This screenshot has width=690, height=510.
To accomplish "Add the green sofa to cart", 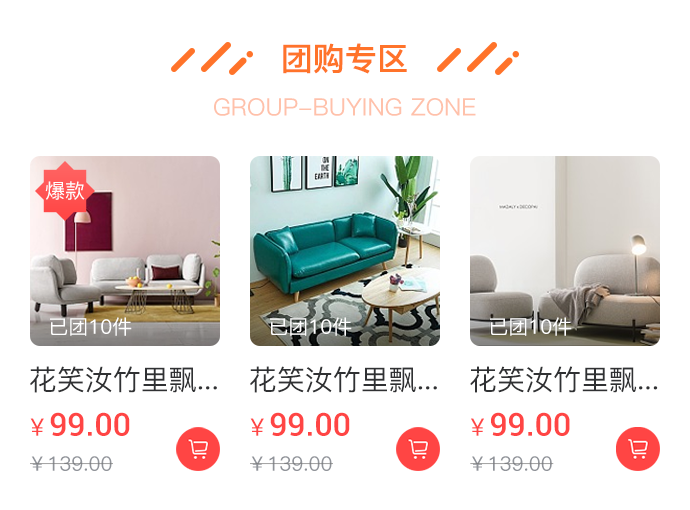I will click(418, 449).
